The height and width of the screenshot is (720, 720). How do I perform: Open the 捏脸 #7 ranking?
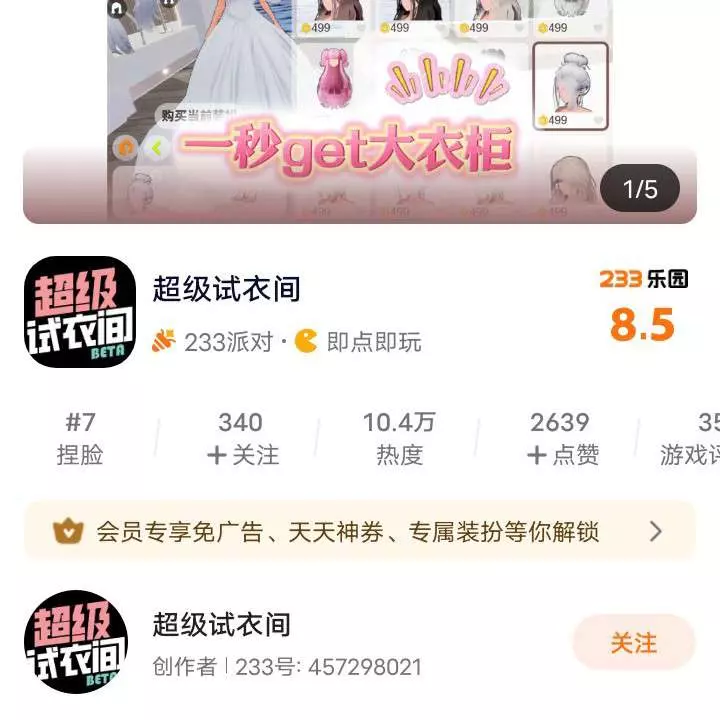pos(80,439)
